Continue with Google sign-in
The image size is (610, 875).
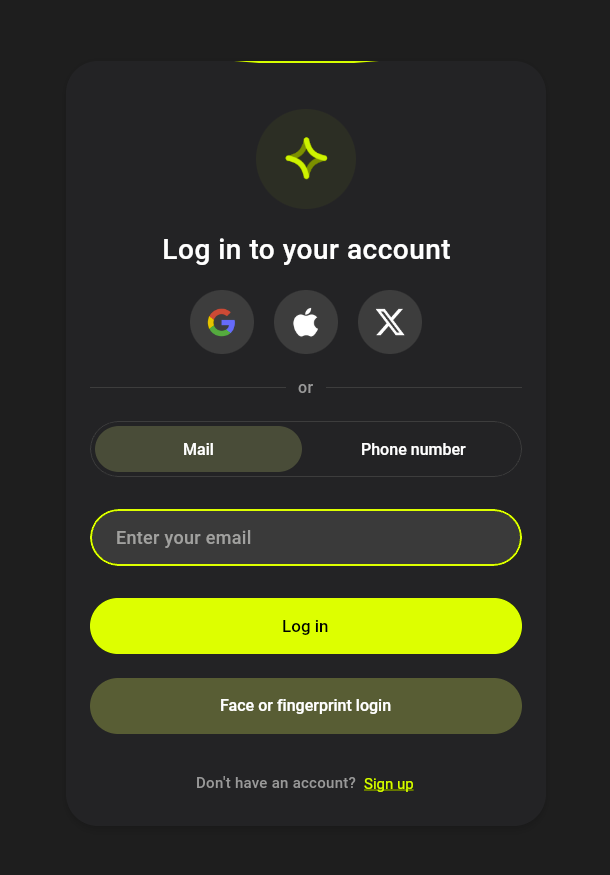click(x=222, y=322)
